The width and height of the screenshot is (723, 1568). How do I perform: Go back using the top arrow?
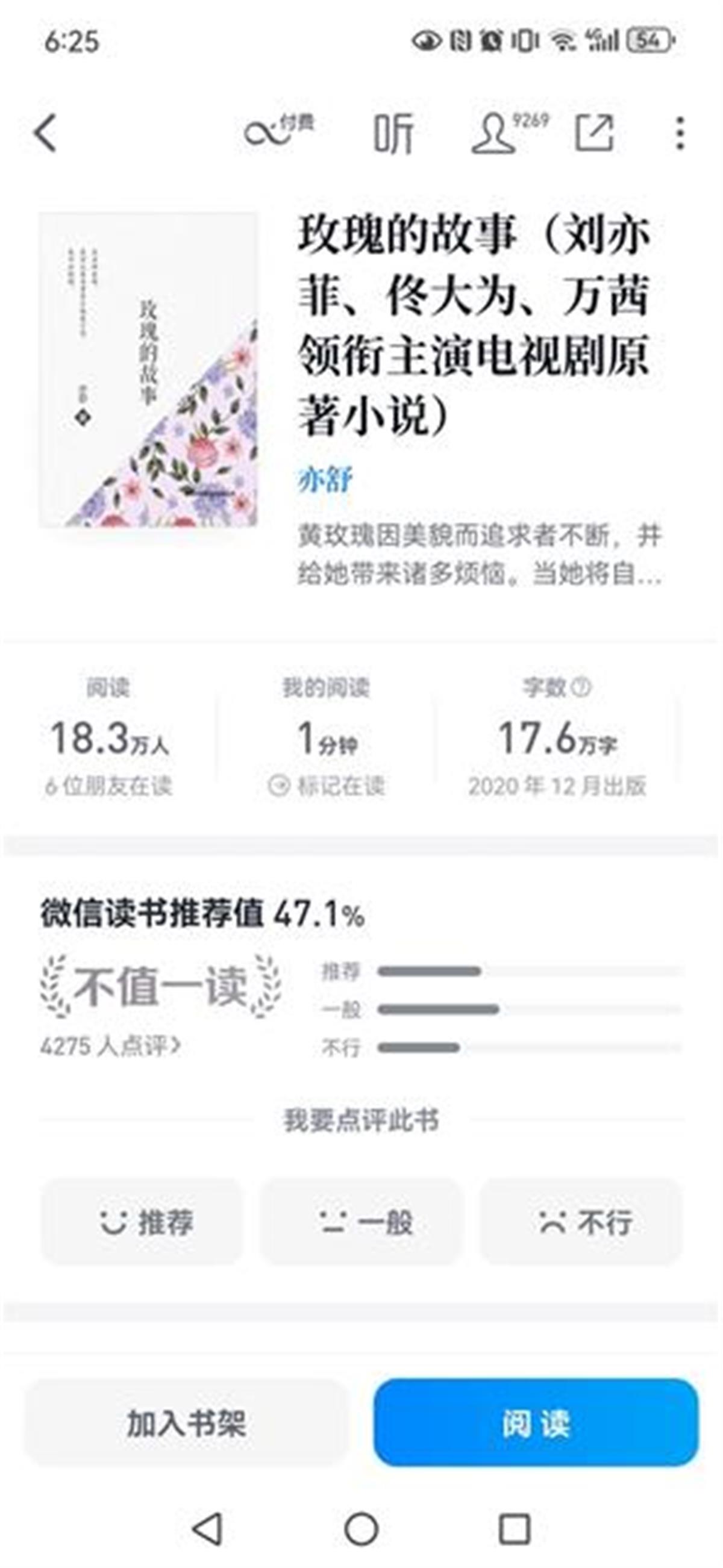(x=46, y=132)
